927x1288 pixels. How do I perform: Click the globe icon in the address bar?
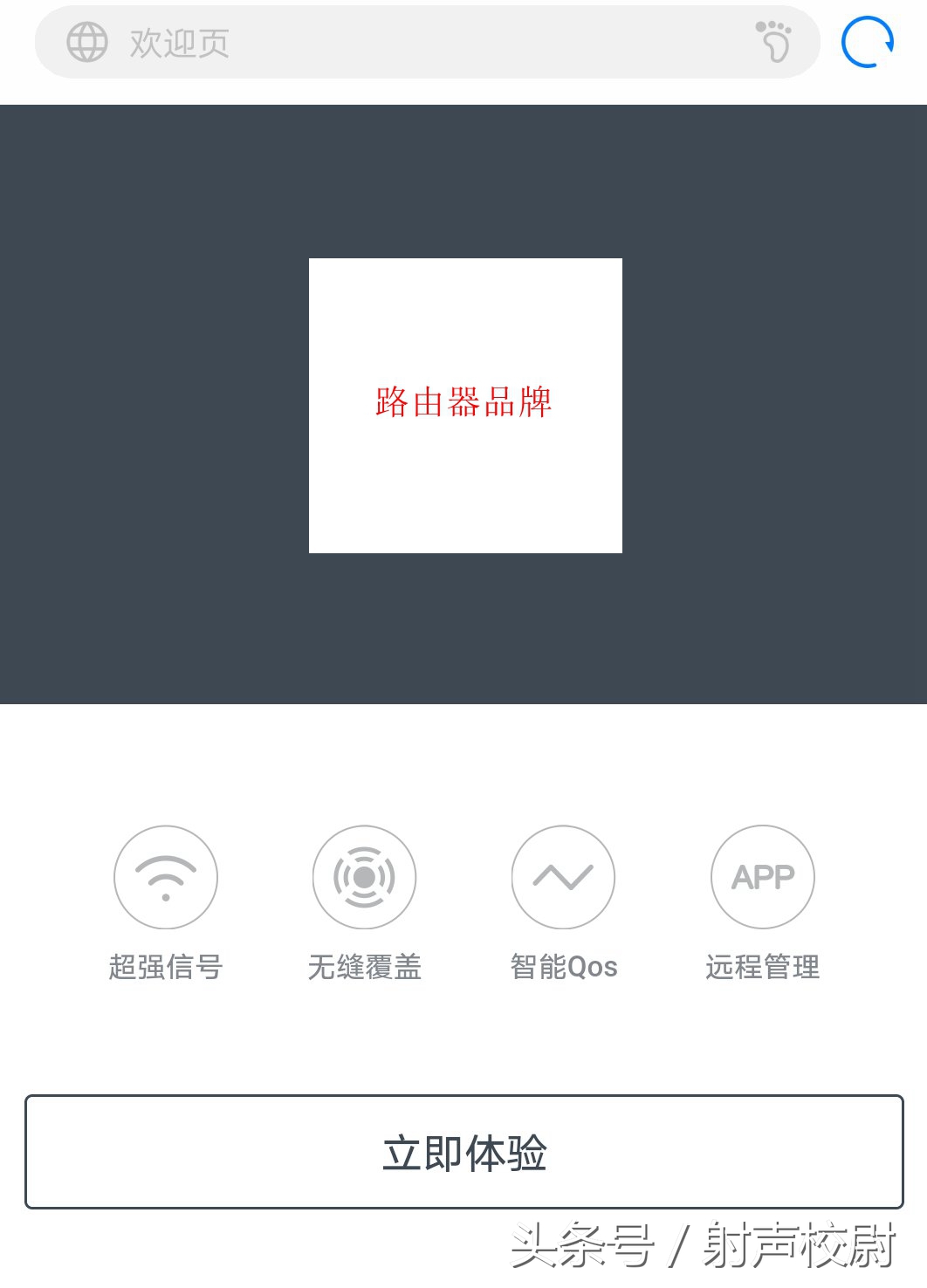click(87, 44)
